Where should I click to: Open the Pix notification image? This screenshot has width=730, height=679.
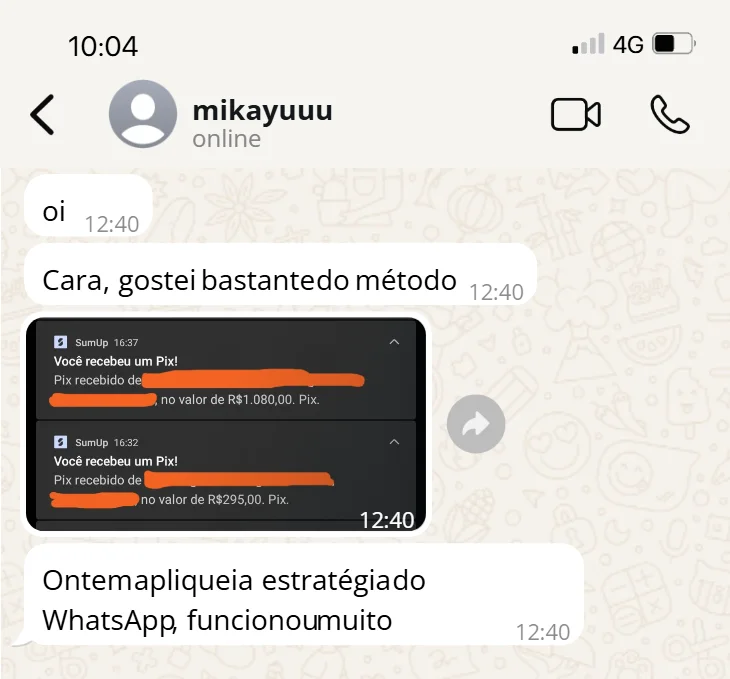pyautogui.click(x=225, y=424)
